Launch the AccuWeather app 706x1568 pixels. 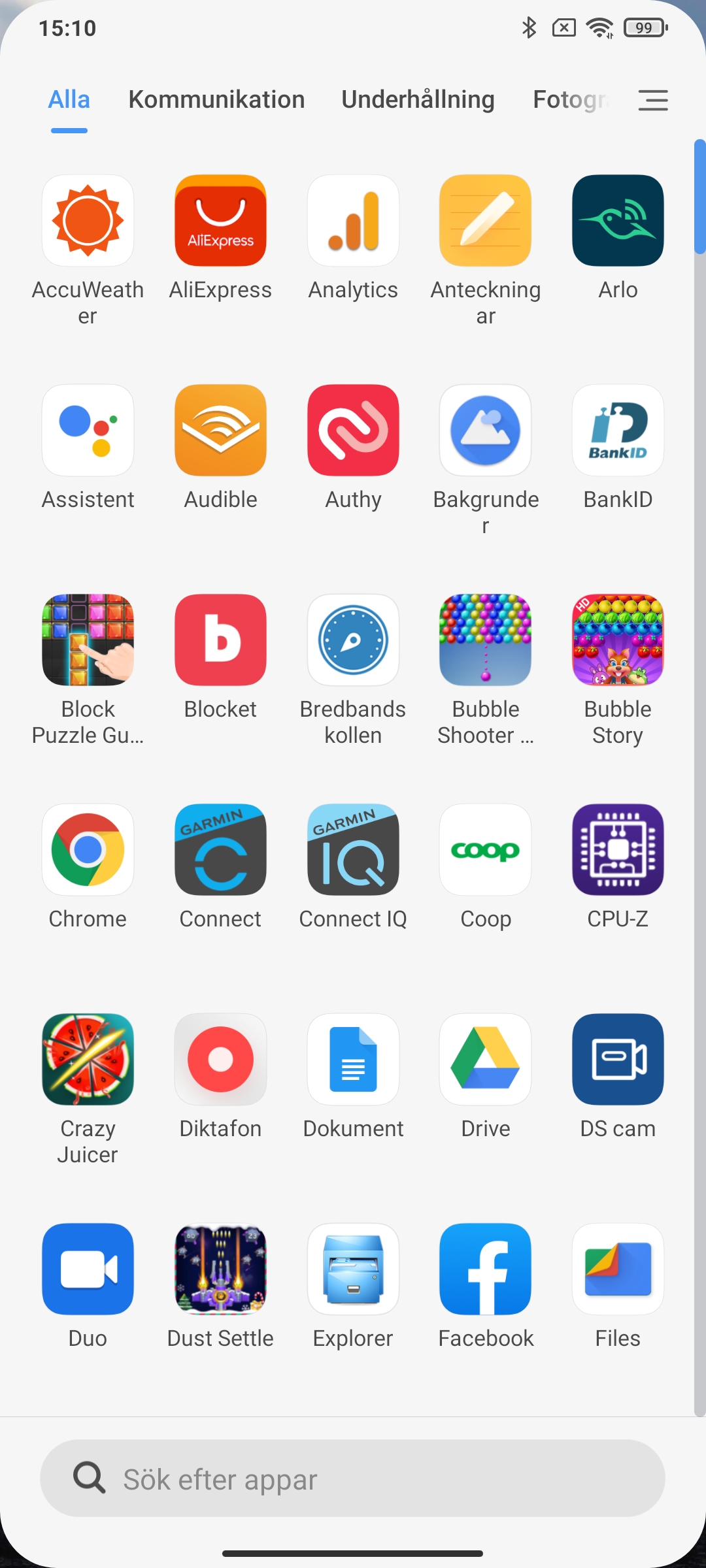pyautogui.click(x=88, y=221)
